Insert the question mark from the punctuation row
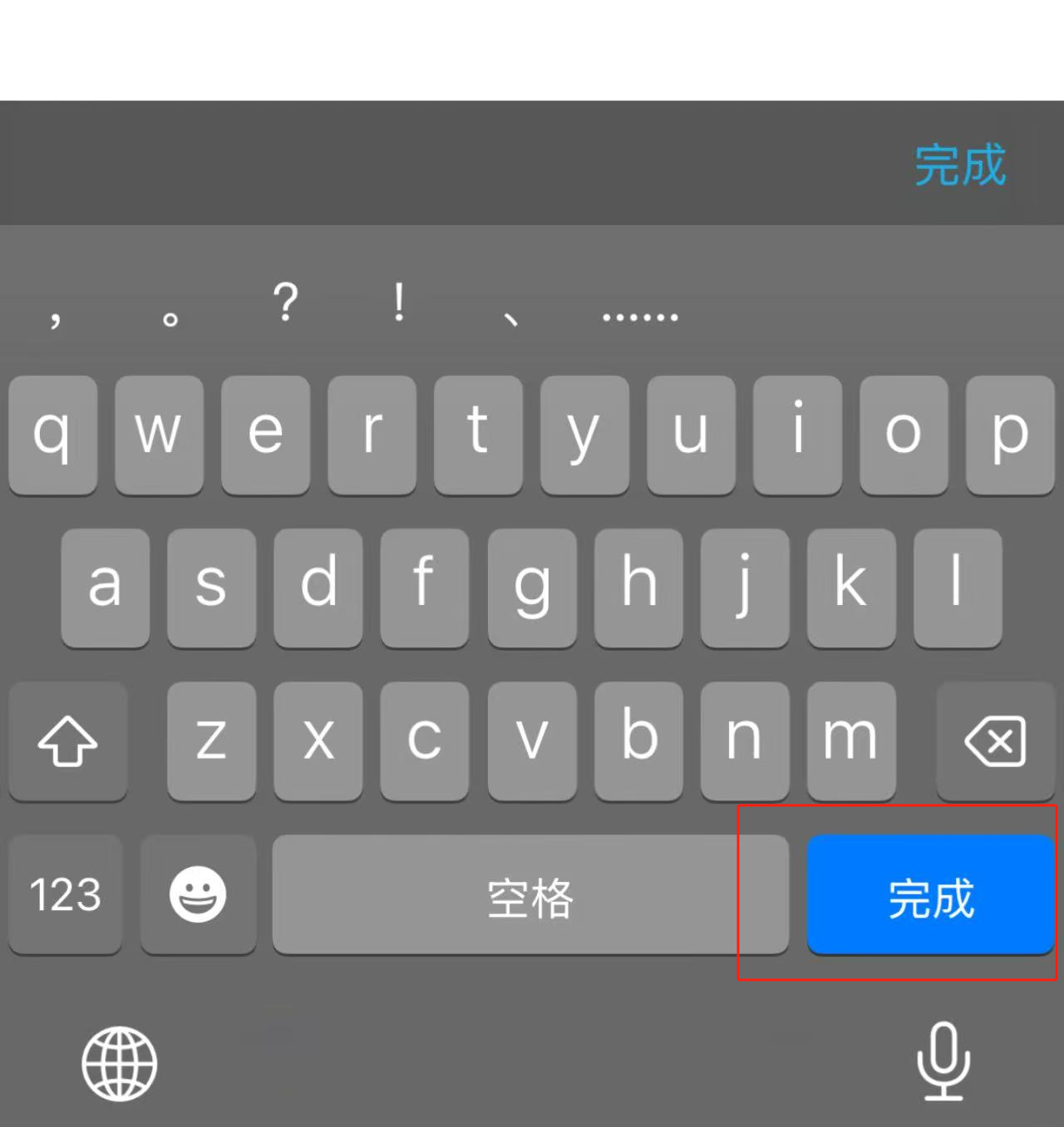Screen dimensions: 1064x1127 tap(286, 303)
